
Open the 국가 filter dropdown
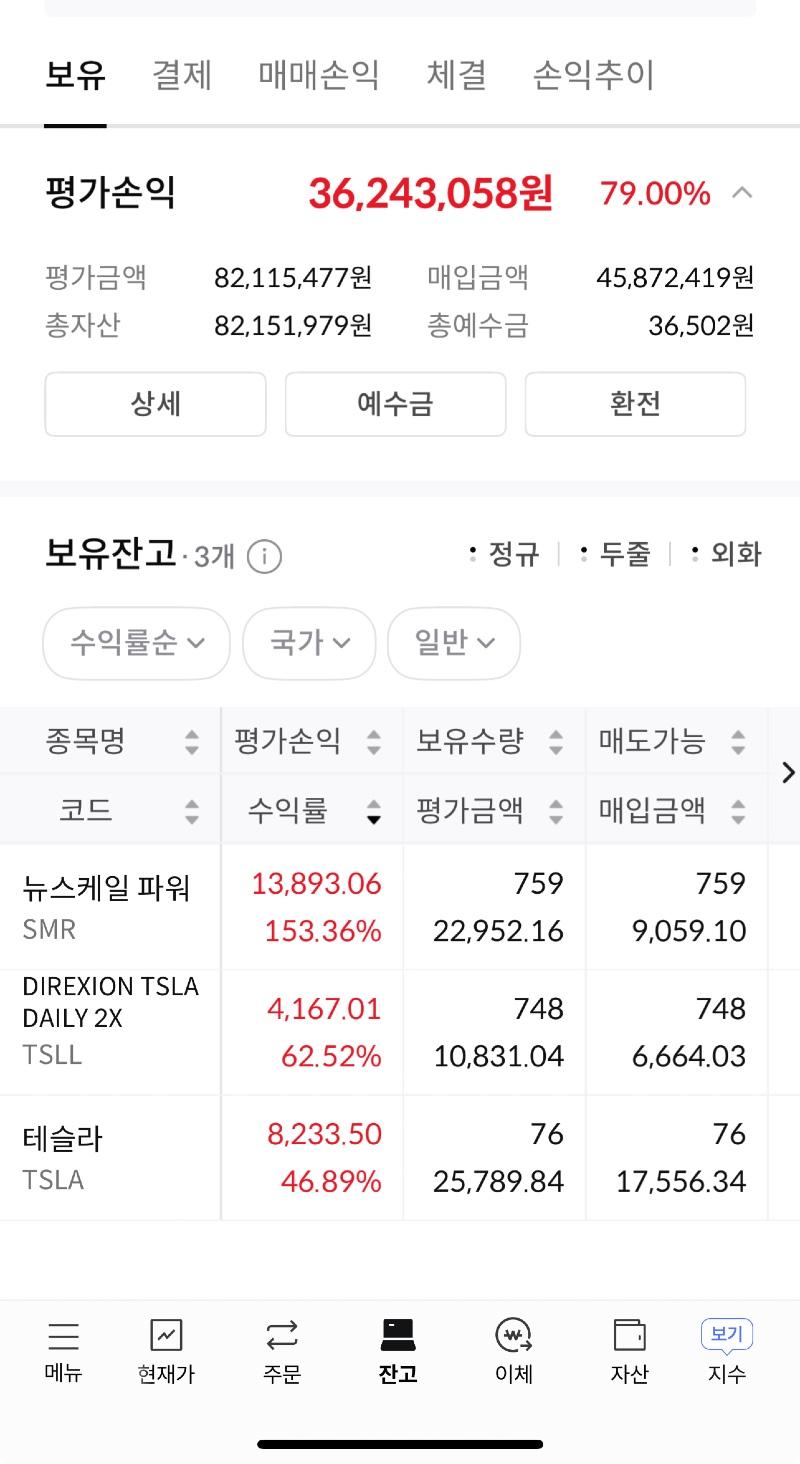(309, 644)
